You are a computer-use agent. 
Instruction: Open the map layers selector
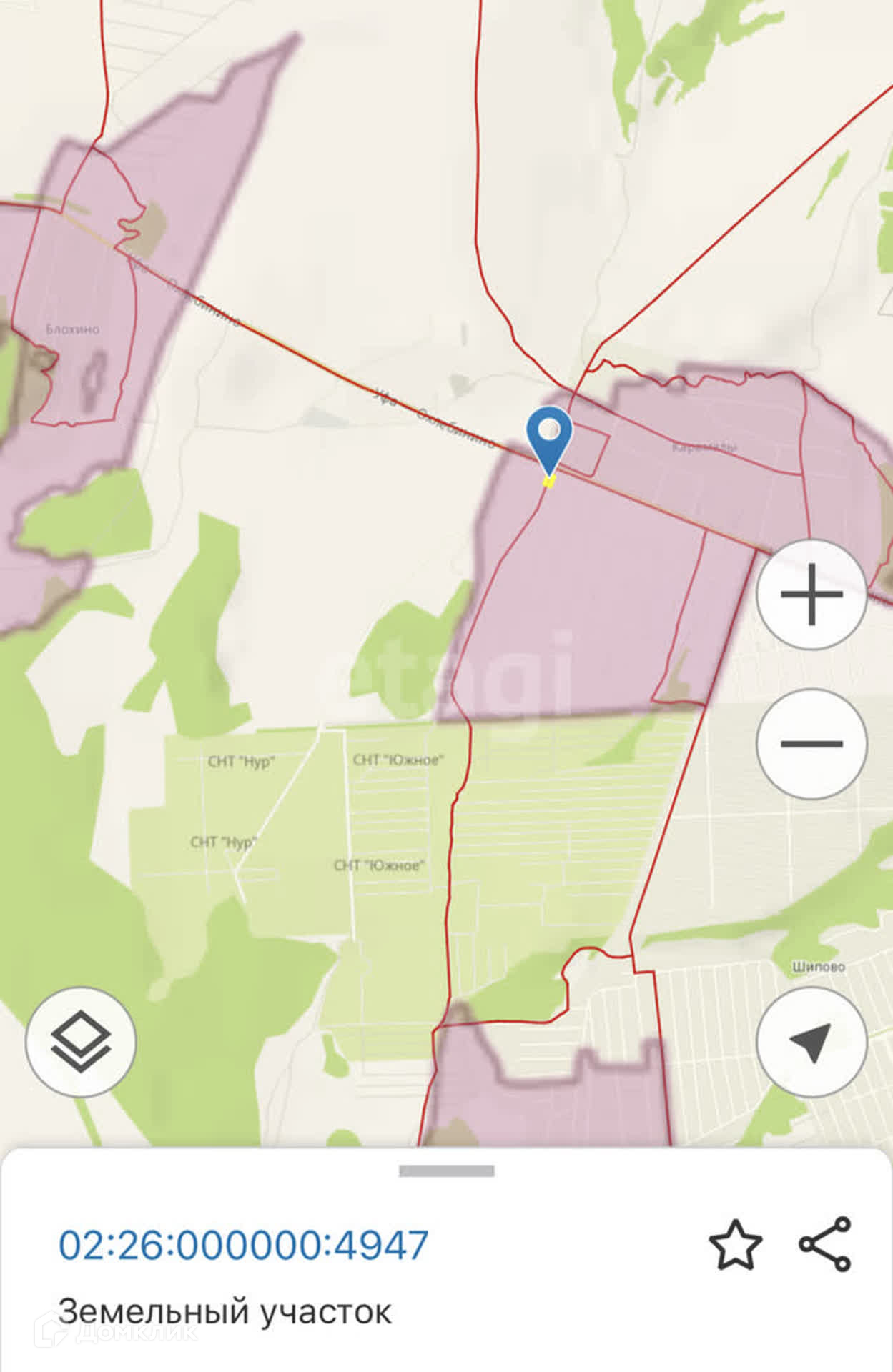tap(81, 1042)
